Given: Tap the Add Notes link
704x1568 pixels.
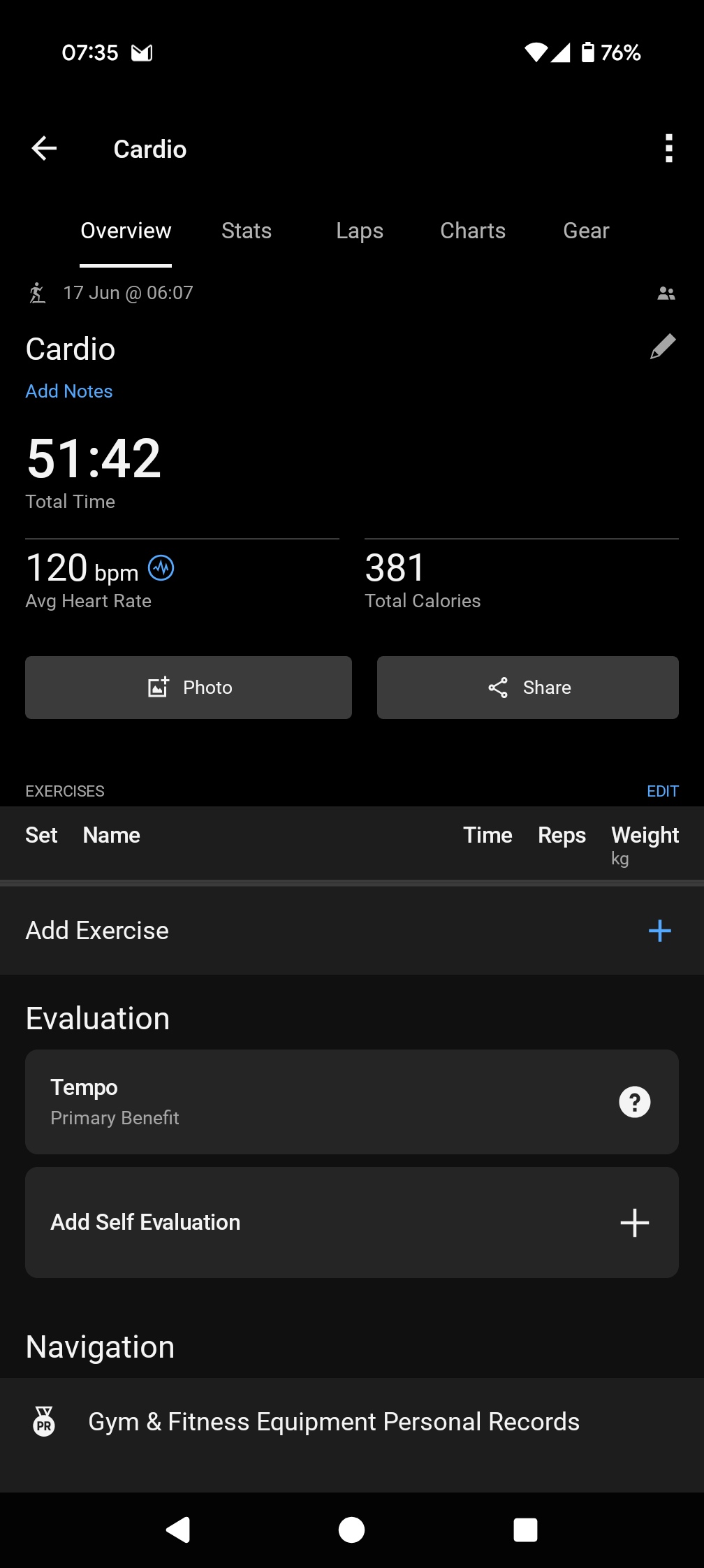Looking at the screenshot, I should 69,391.
